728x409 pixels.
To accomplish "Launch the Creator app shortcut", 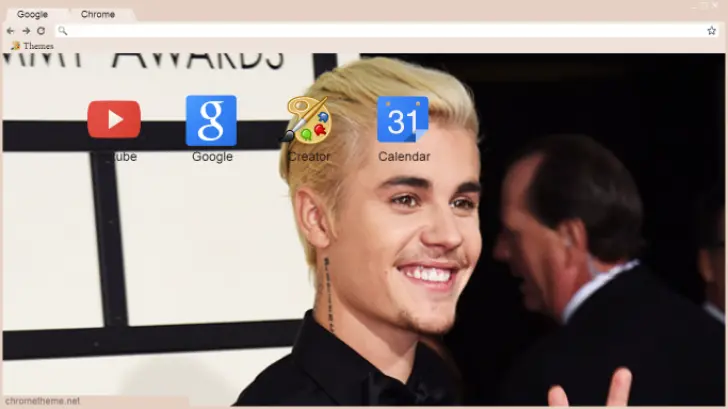I will (308, 121).
